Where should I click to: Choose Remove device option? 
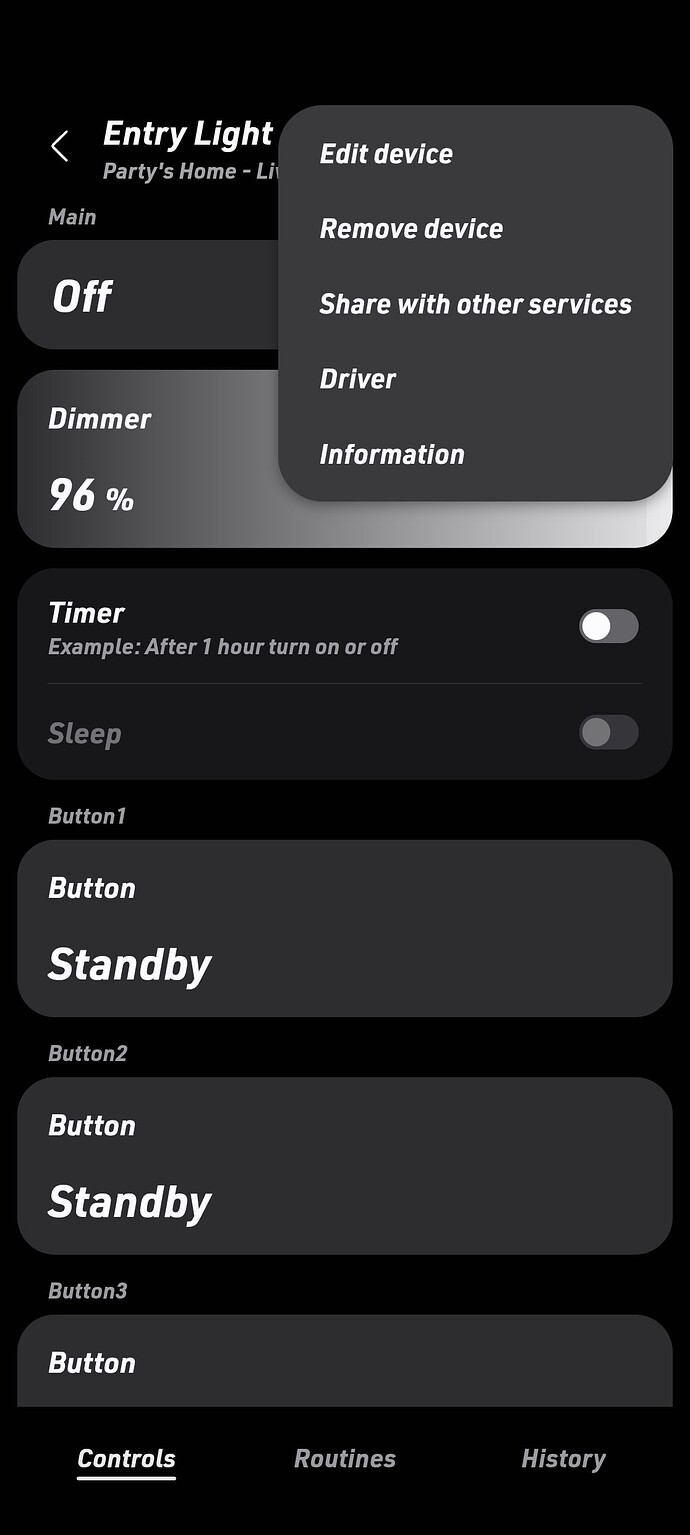[x=411, y=229]
